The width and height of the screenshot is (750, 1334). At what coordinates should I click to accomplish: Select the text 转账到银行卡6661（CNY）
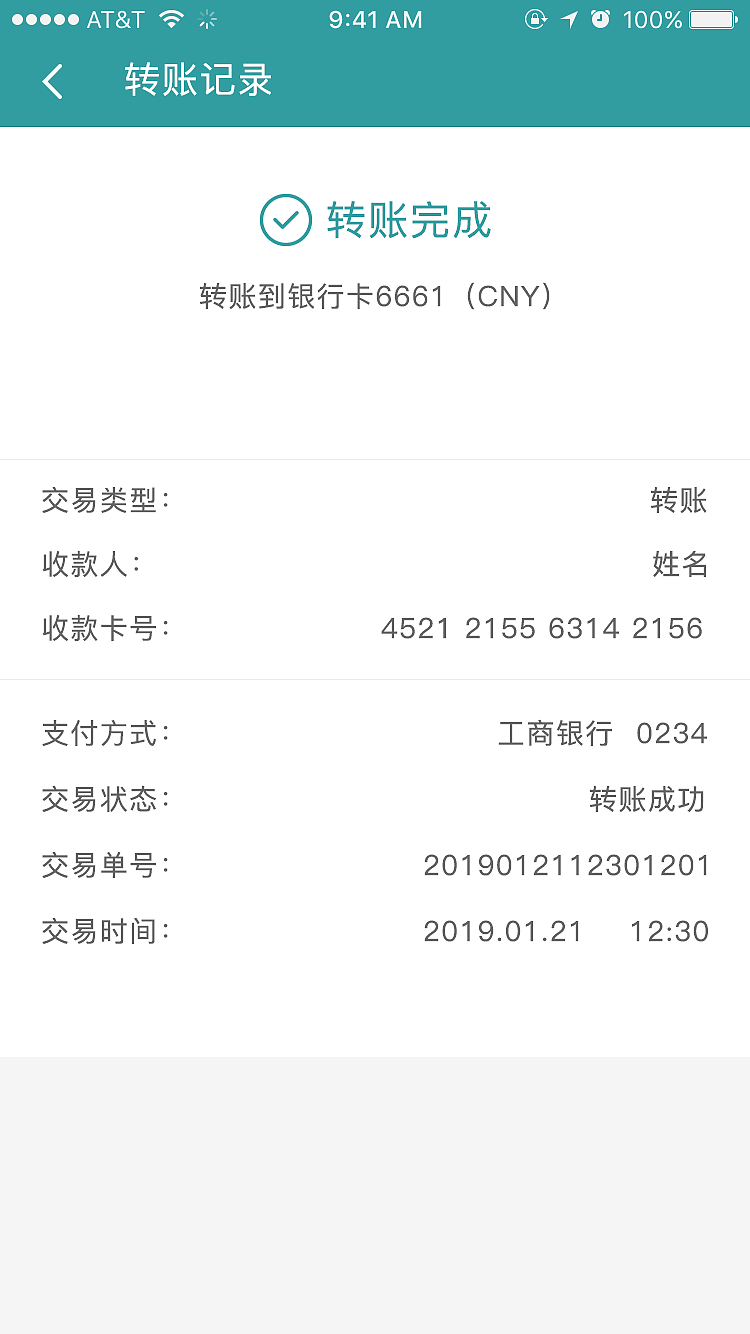[x=375, y=296]
